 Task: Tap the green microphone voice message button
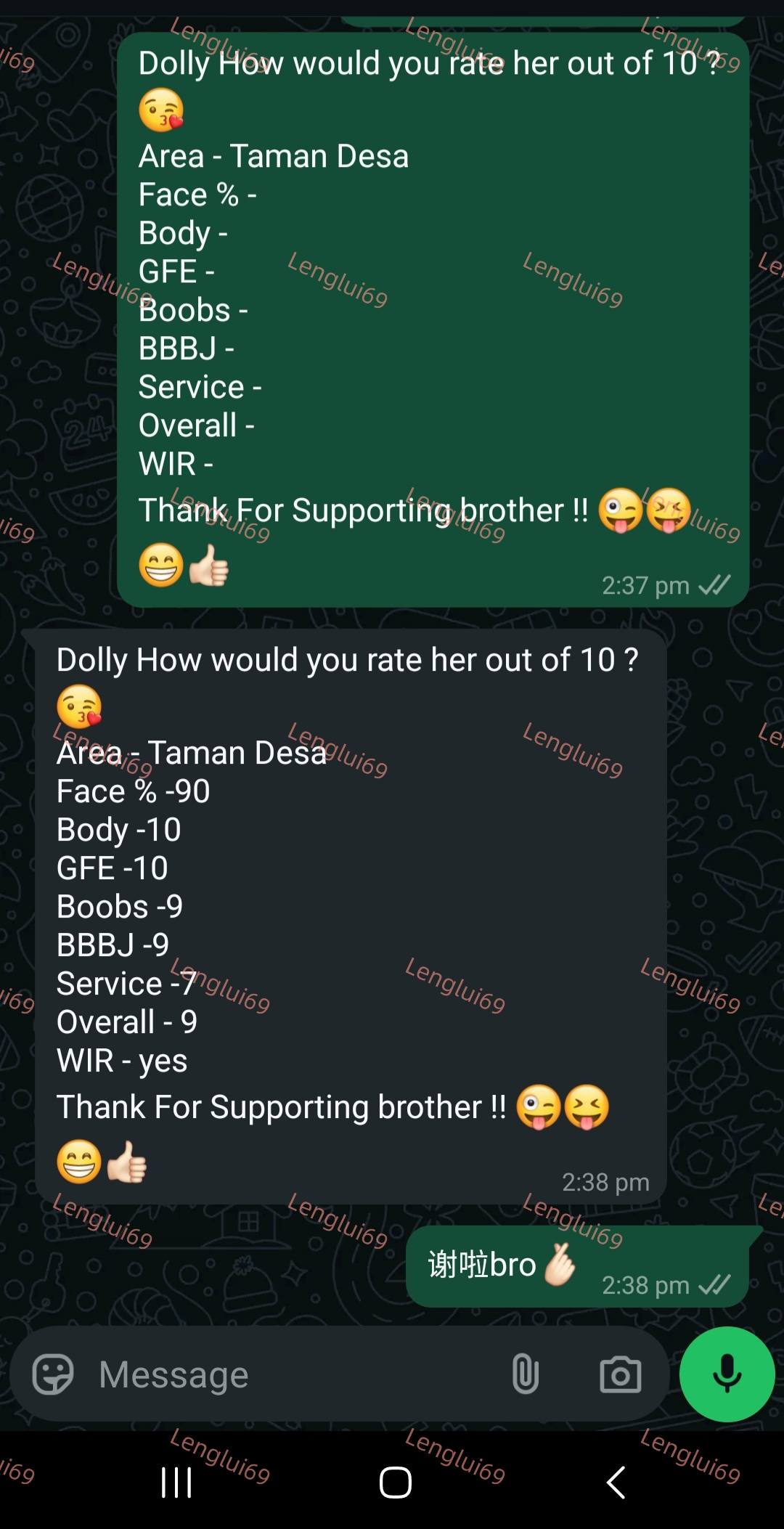pos(727,1374)
